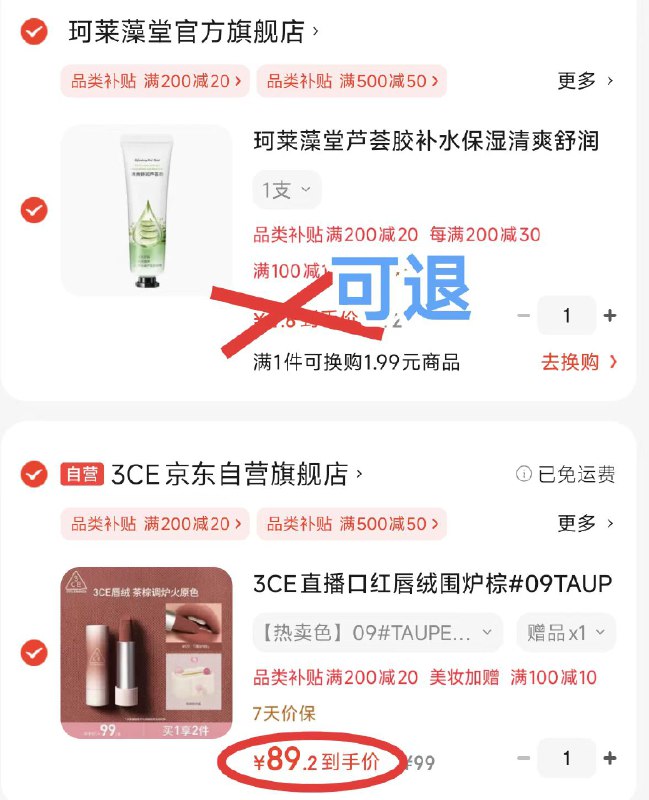The width and height of the screenshot is (649, 800).
Task: Uncheck the 珂莱藻堂官方旗舰店 store checkbox
Action: click(x=34, y=32)
